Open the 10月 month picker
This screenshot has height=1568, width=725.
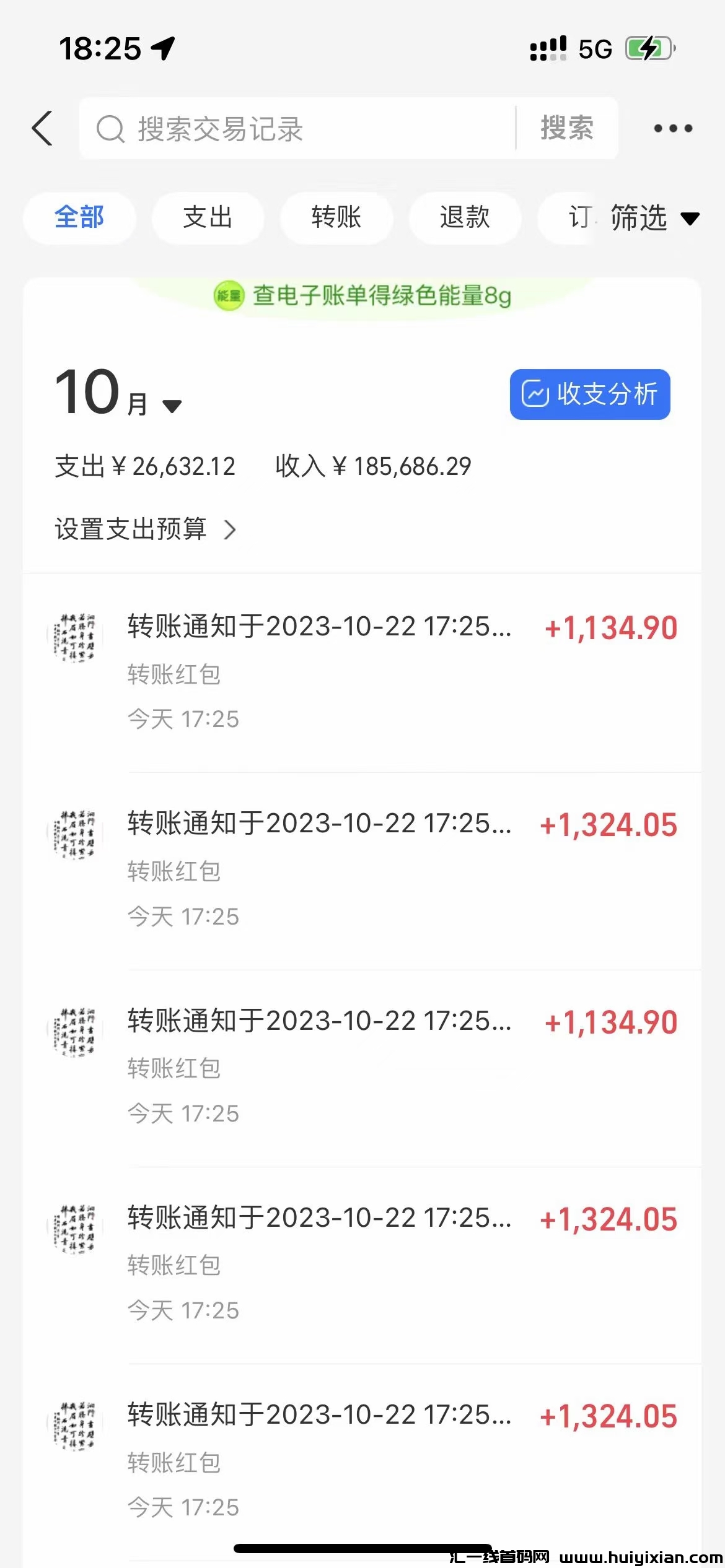(x=118, y=394)
